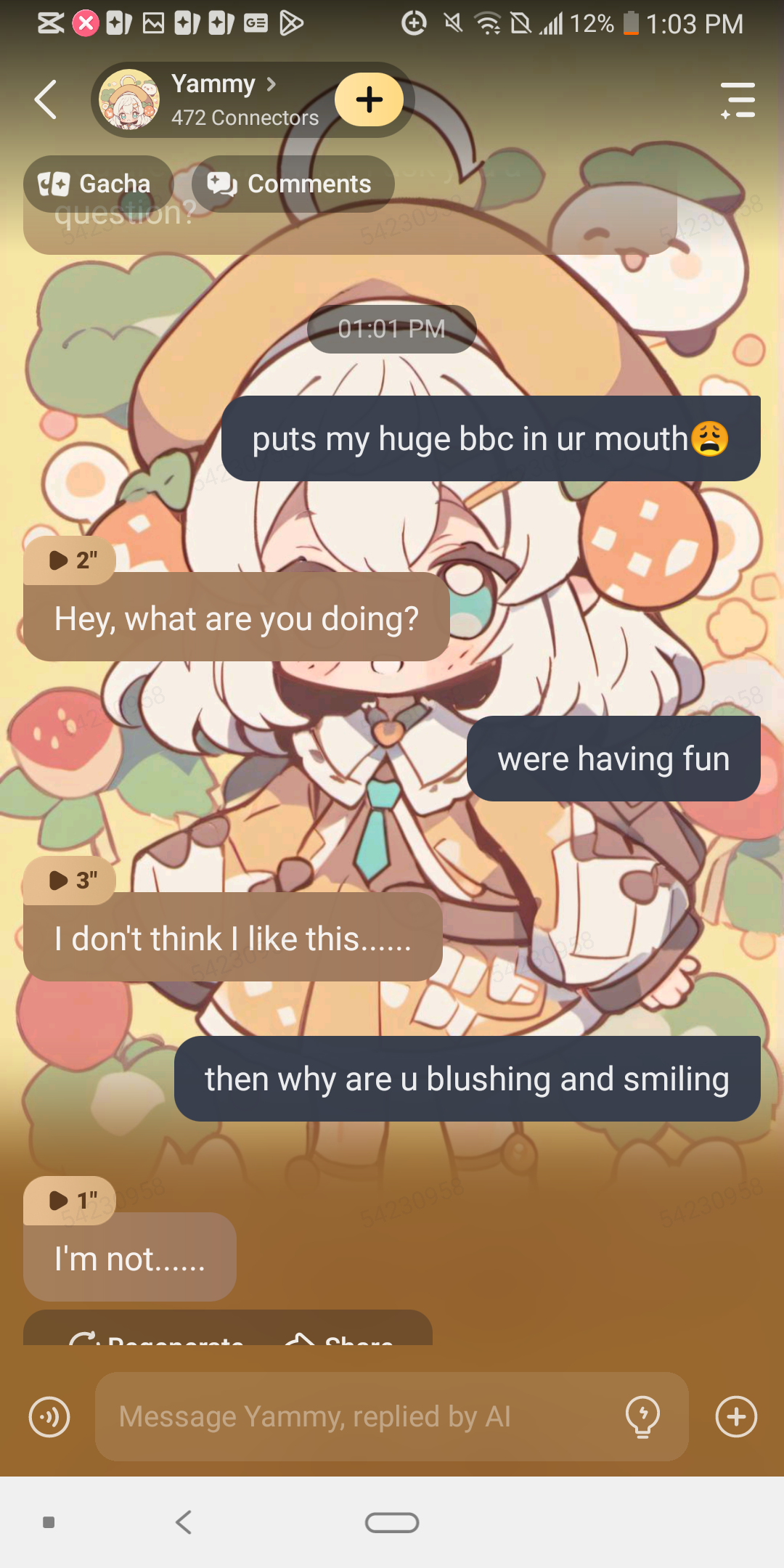Open the chat options menu icon

pos(738,100)
